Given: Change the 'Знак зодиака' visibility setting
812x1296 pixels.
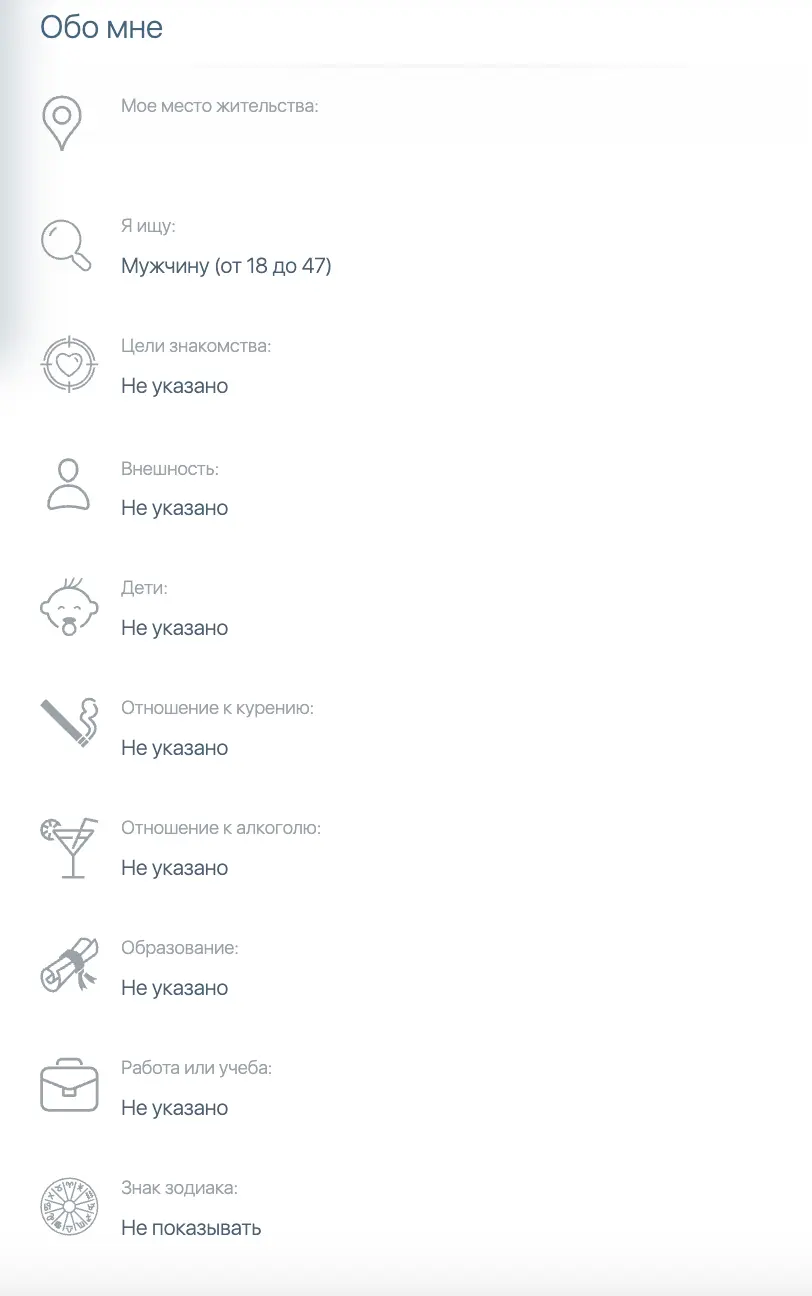Looking at the screenshot, I should 191,1228.
